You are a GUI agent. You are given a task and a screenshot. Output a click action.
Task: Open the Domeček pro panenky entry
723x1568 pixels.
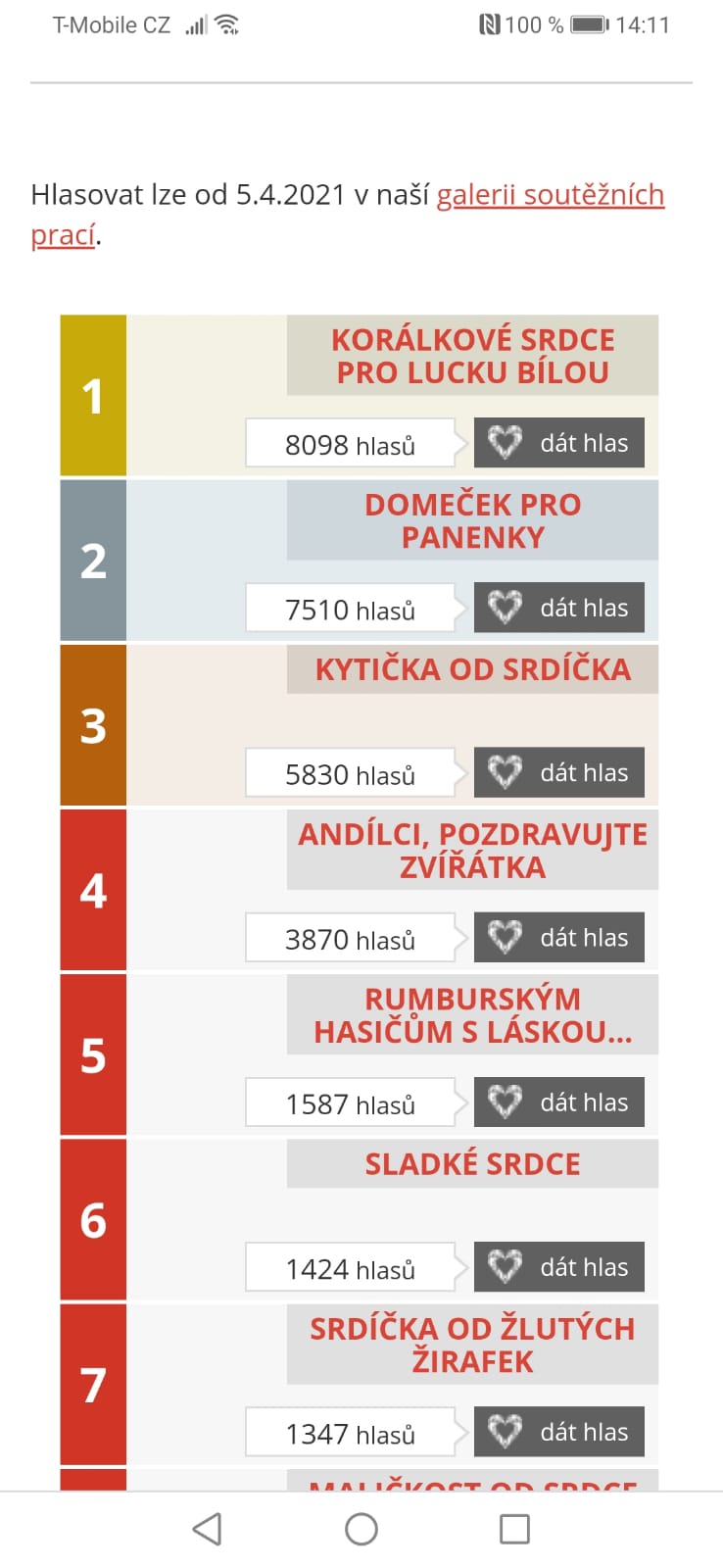coord(472,520)
